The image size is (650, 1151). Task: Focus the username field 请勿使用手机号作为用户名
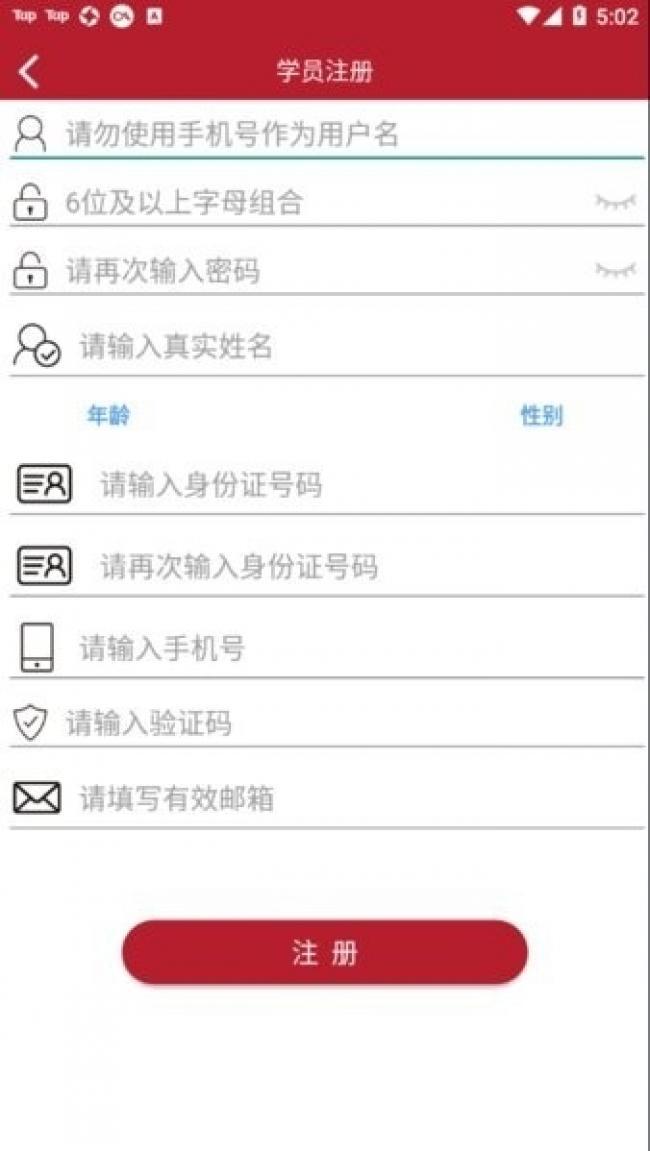point(347,134)
